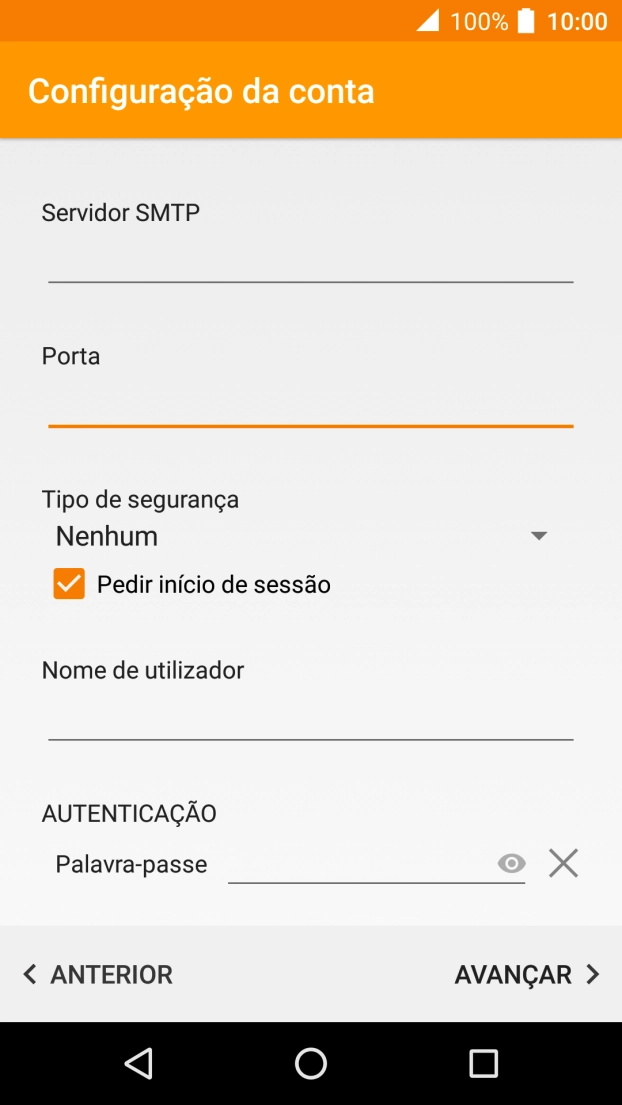Show password with the eye icon
This screenshot has height=1105, width=622.
[511, 864]
